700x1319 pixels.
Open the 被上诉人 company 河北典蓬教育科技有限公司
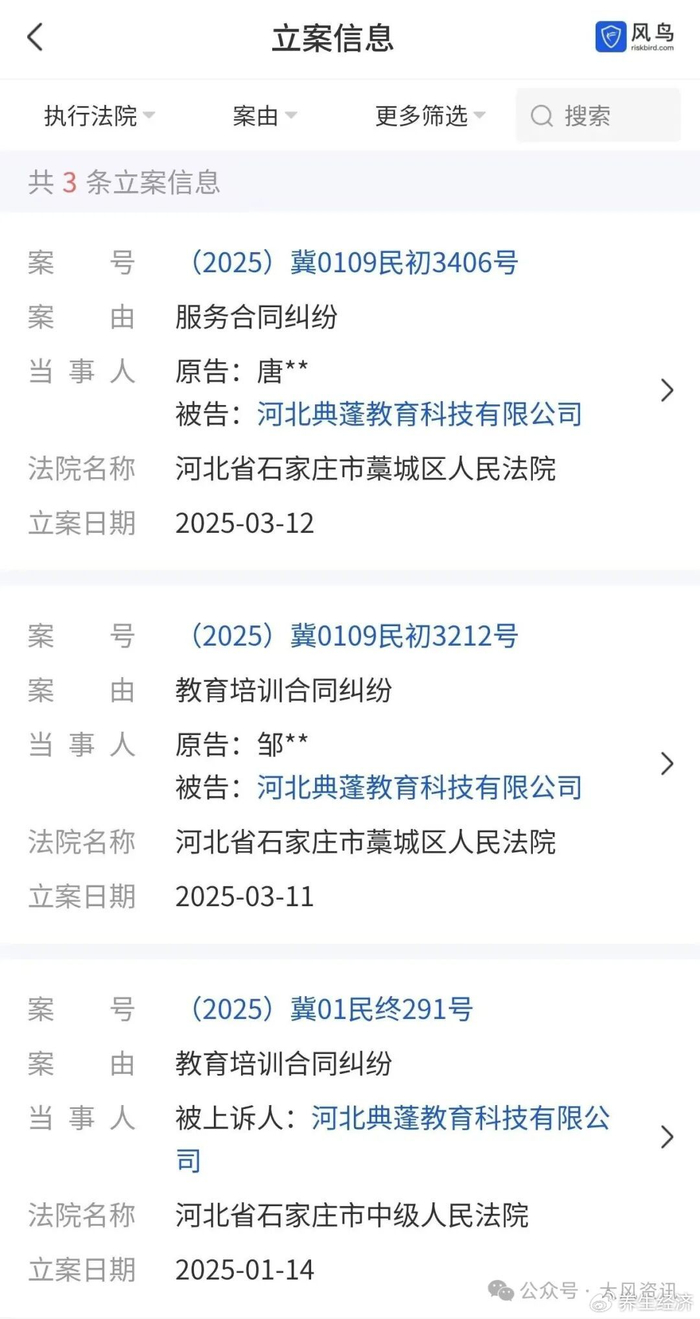tap(460, 1118)
